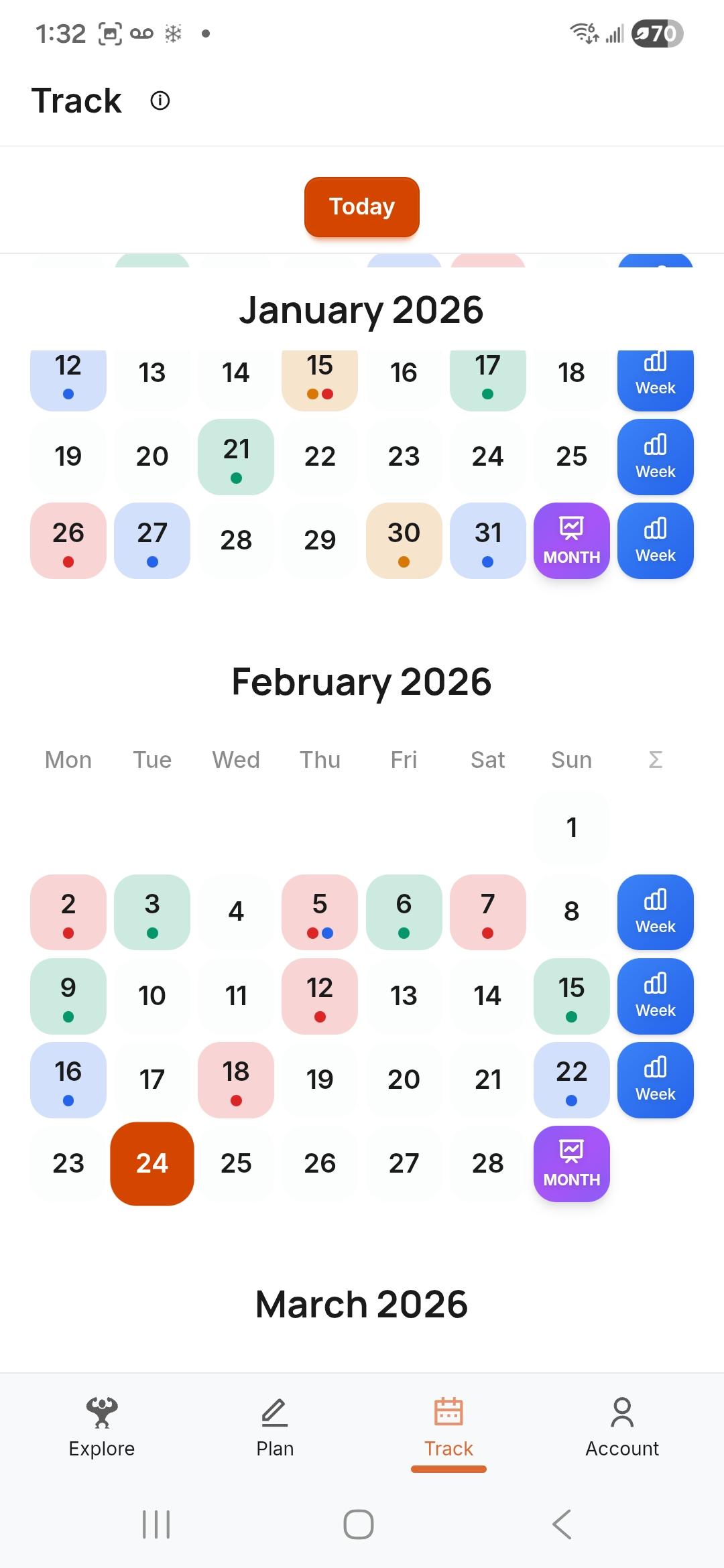This screenshot has height=1568, width=724.
Task: Select February 18 with red dot
Action: point(235,1080)
